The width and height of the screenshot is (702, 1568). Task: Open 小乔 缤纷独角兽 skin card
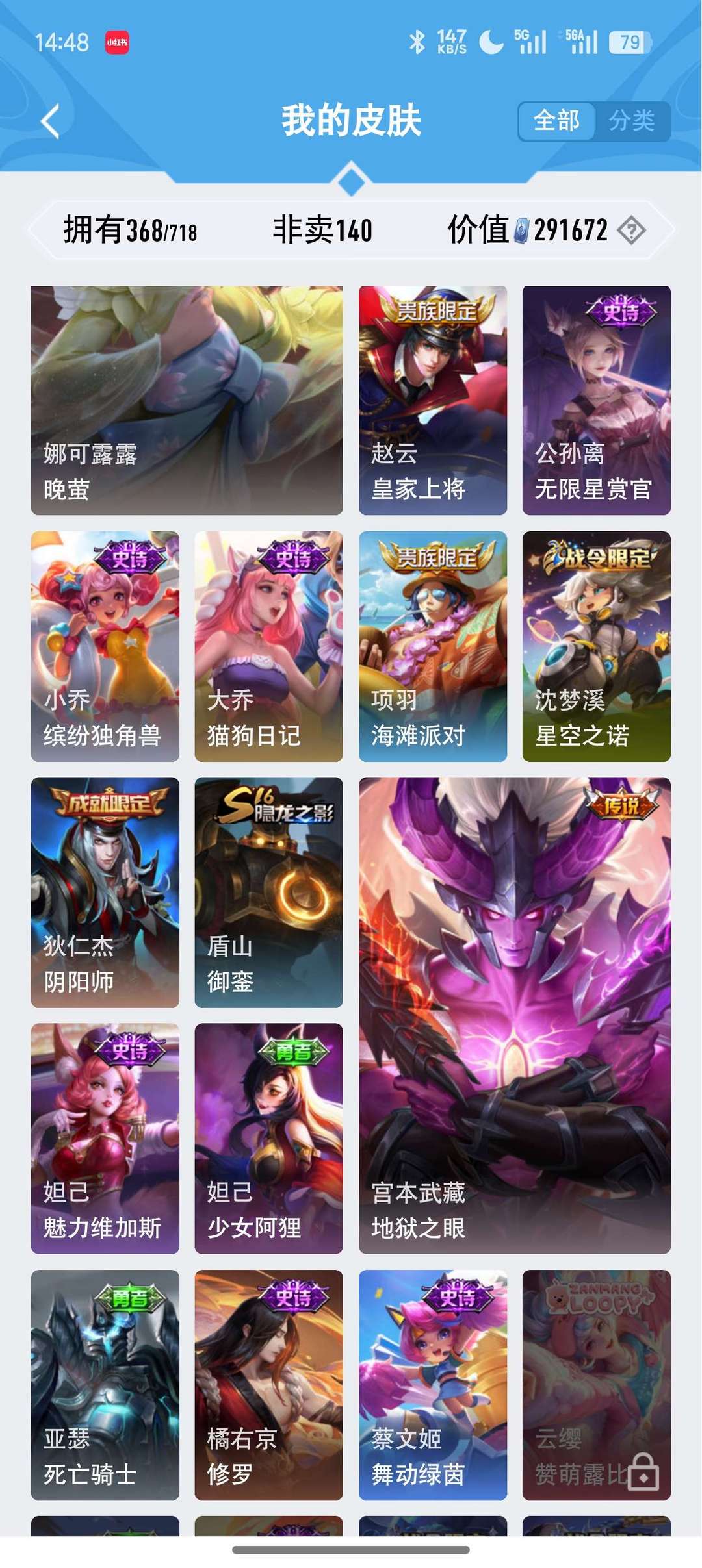(x=105, y=646)
